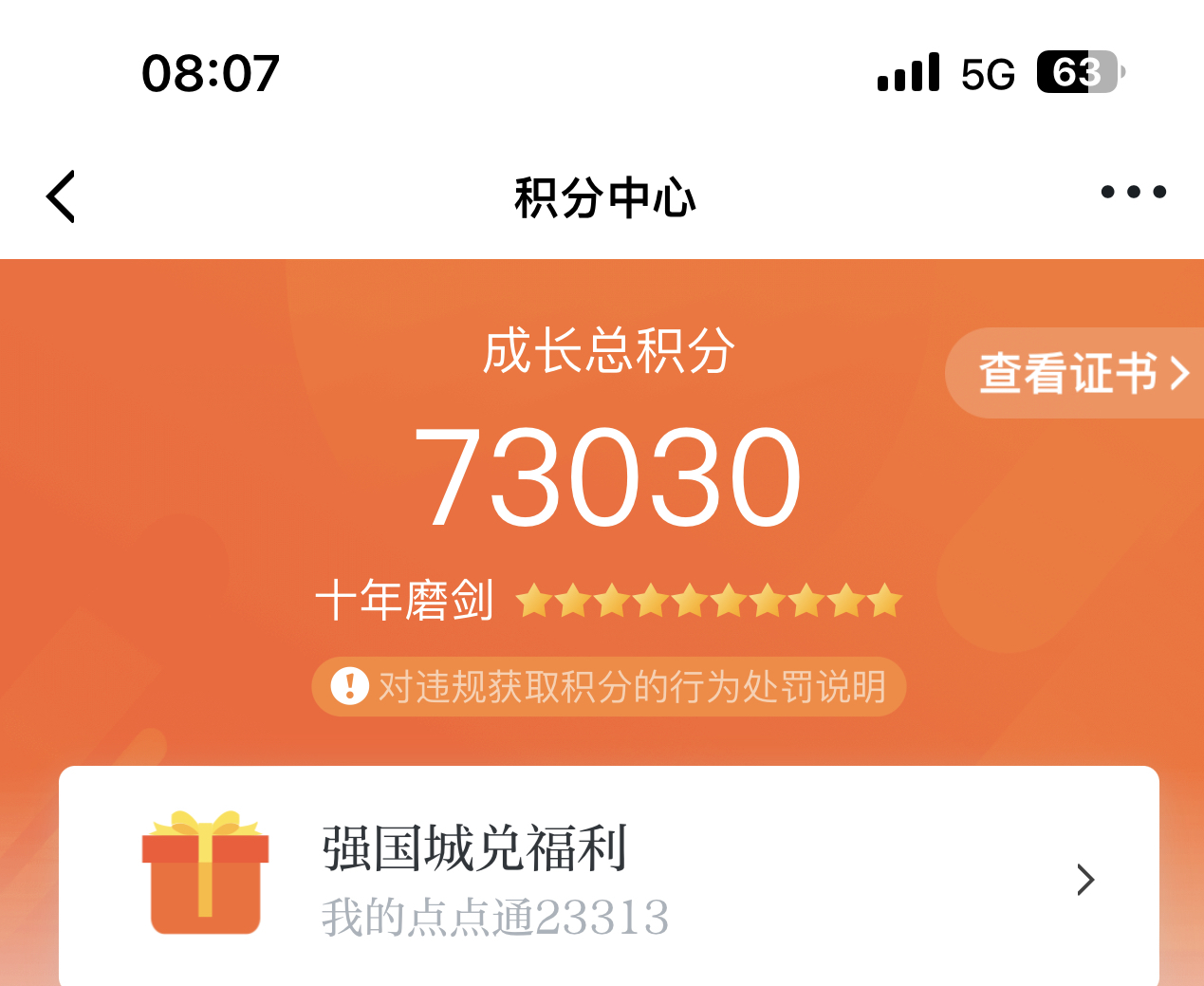
Task: Open the 强国城兑福利 card
Action: (x=609, y=878)
